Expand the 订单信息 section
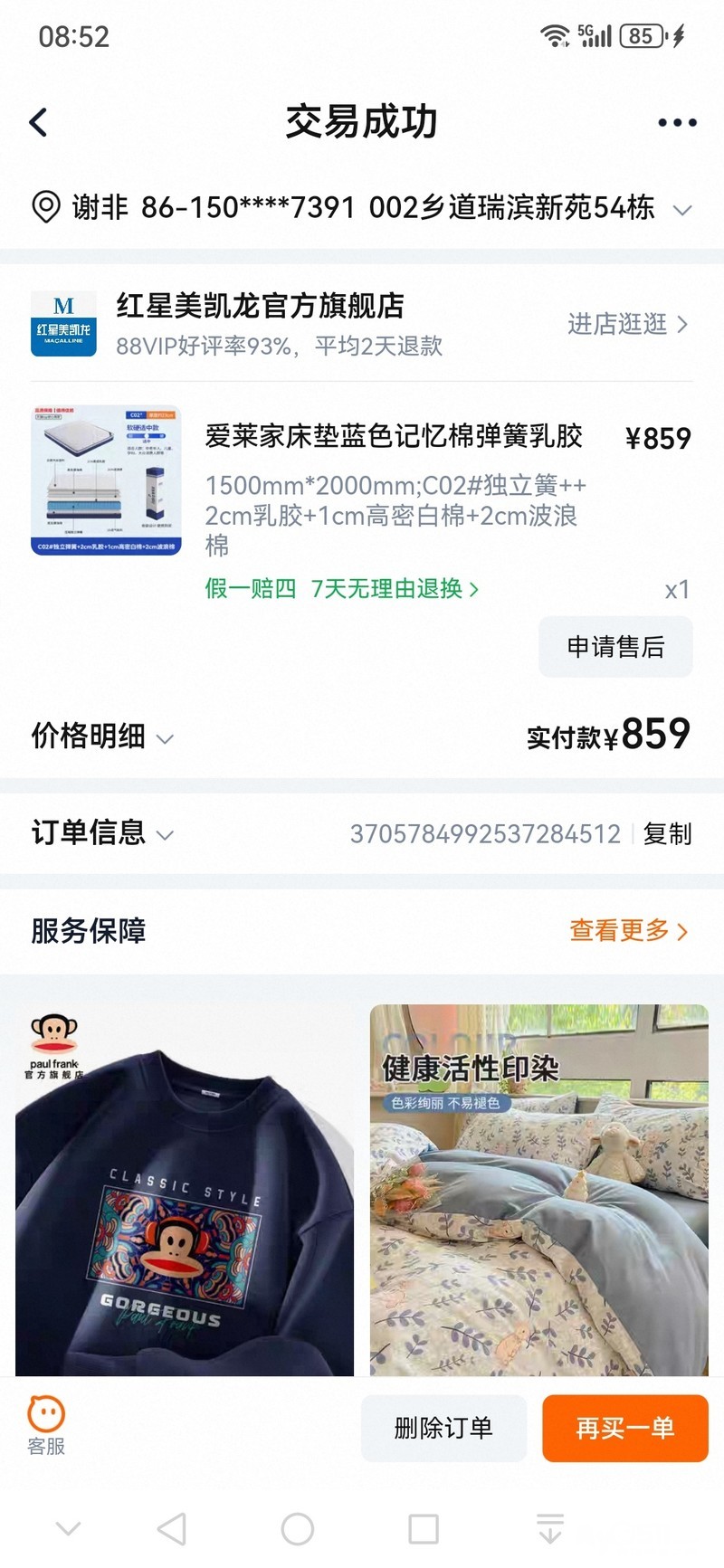Viewport: 724px width, 1568px height. coord(101,832)
